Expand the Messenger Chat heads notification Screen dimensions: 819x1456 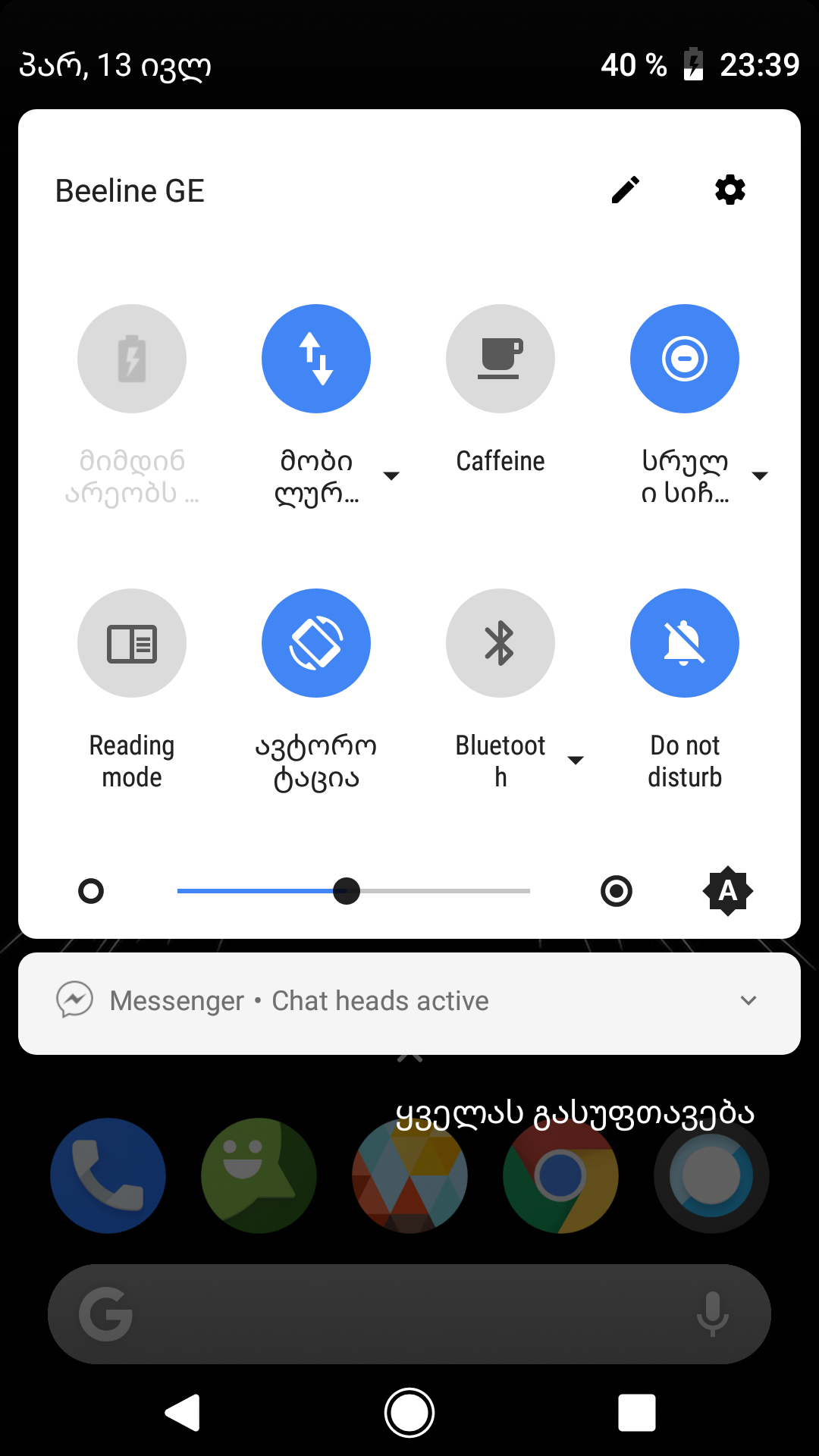[748, 1001]
